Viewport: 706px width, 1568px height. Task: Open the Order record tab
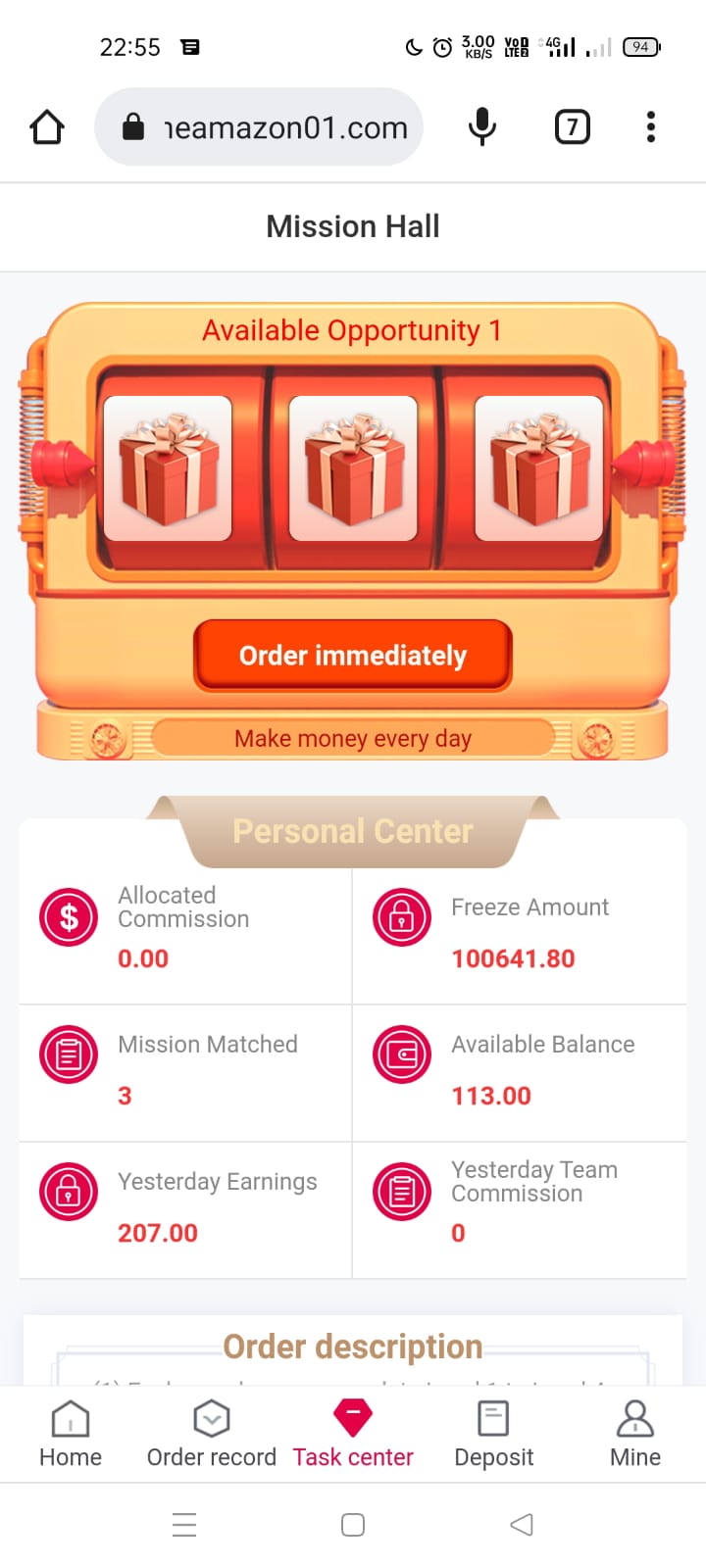click(212, 1433)
